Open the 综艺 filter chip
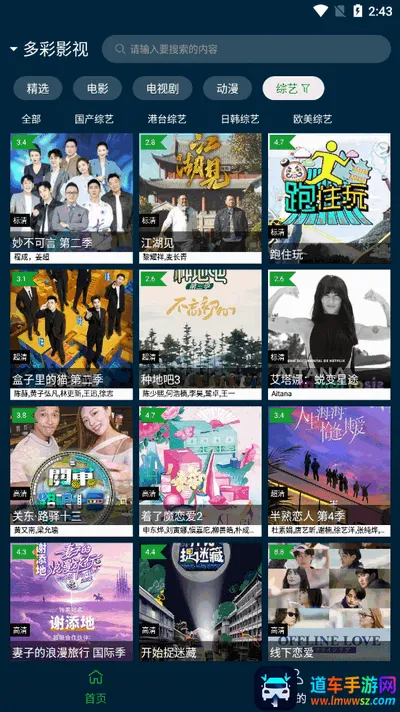The image size is (400, 712). pyautogui.click(x=293, y=88)
